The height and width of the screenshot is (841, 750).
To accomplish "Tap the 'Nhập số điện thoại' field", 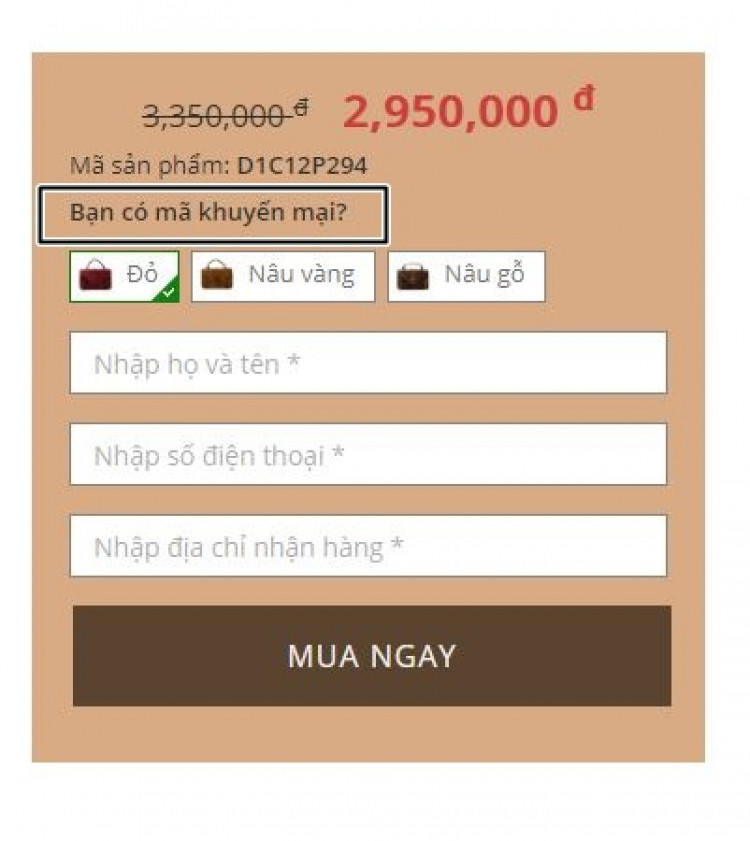I will pyautogui.click(x=368, y=455).
